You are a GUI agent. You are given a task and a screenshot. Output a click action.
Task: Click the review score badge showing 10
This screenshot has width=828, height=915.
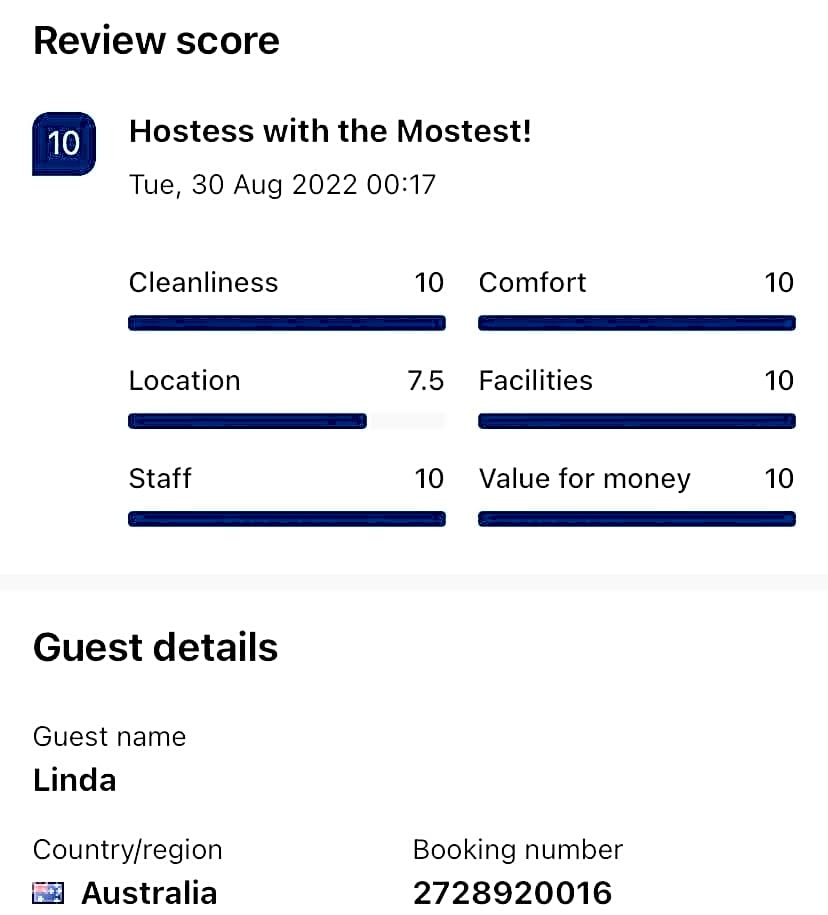(64, 143)
